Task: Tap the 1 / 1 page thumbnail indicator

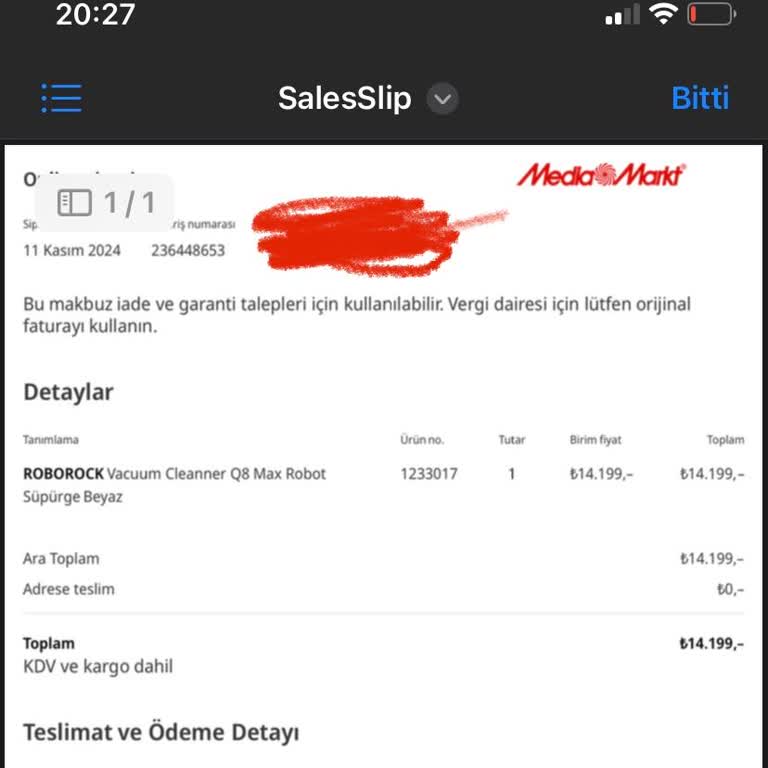Action: [106, 203]
